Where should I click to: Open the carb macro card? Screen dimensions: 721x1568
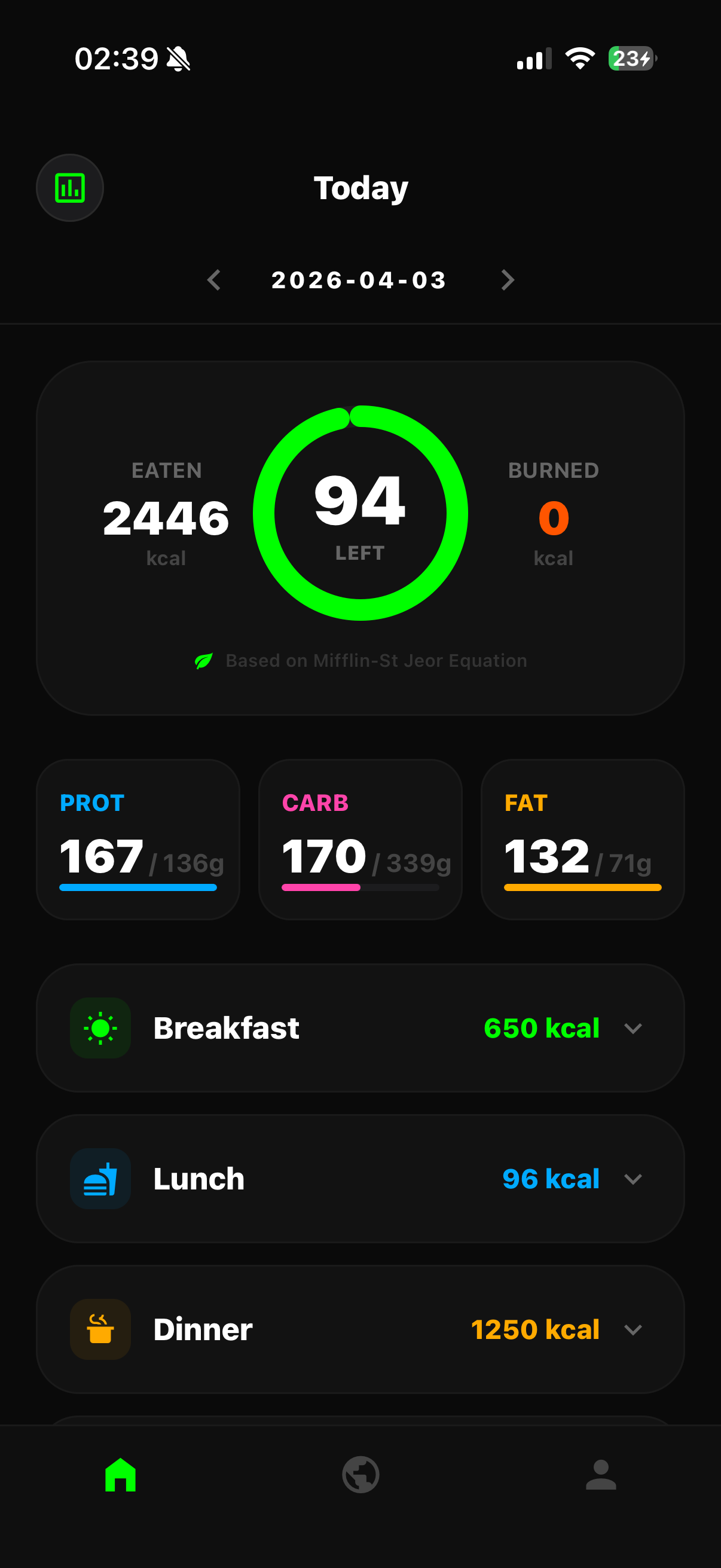click(360, 840)
